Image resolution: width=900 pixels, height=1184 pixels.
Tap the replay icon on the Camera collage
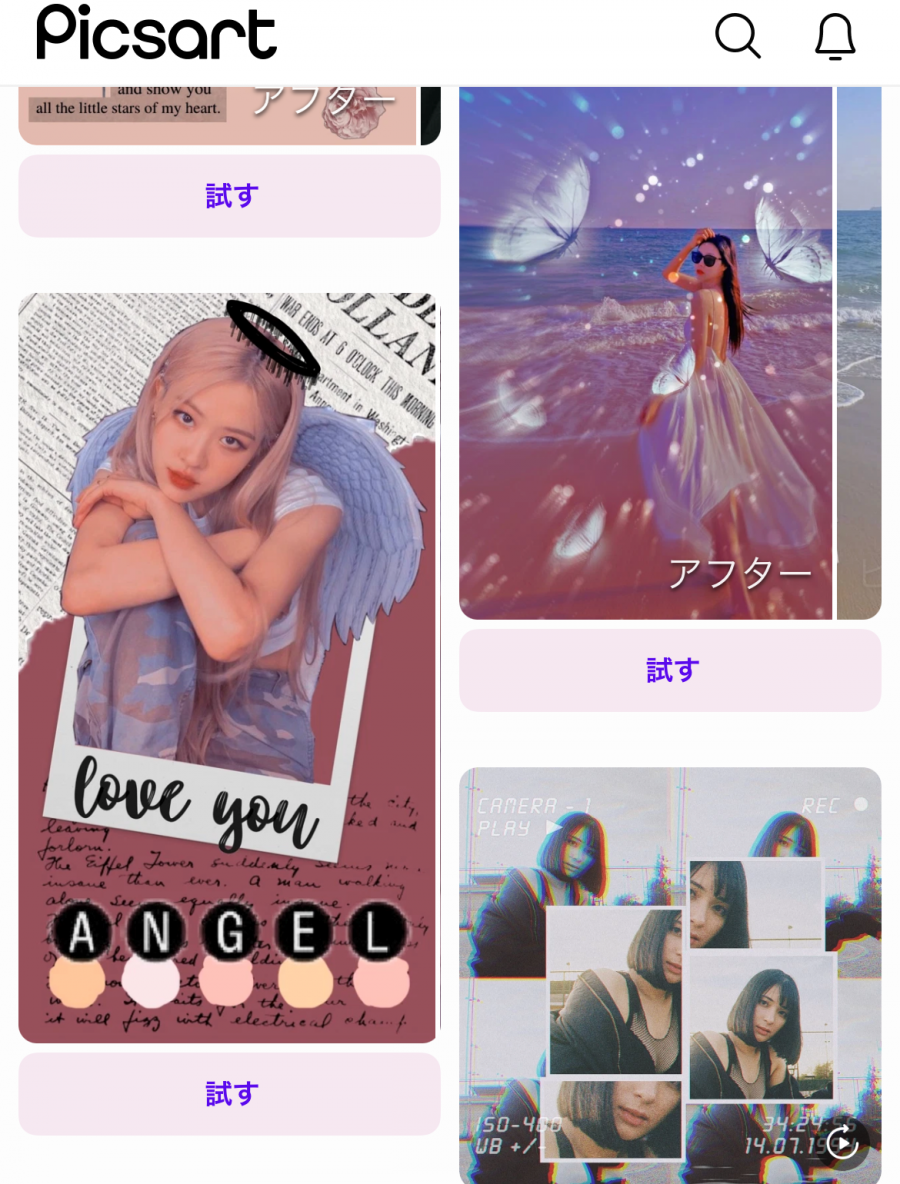pos(843,1141)
